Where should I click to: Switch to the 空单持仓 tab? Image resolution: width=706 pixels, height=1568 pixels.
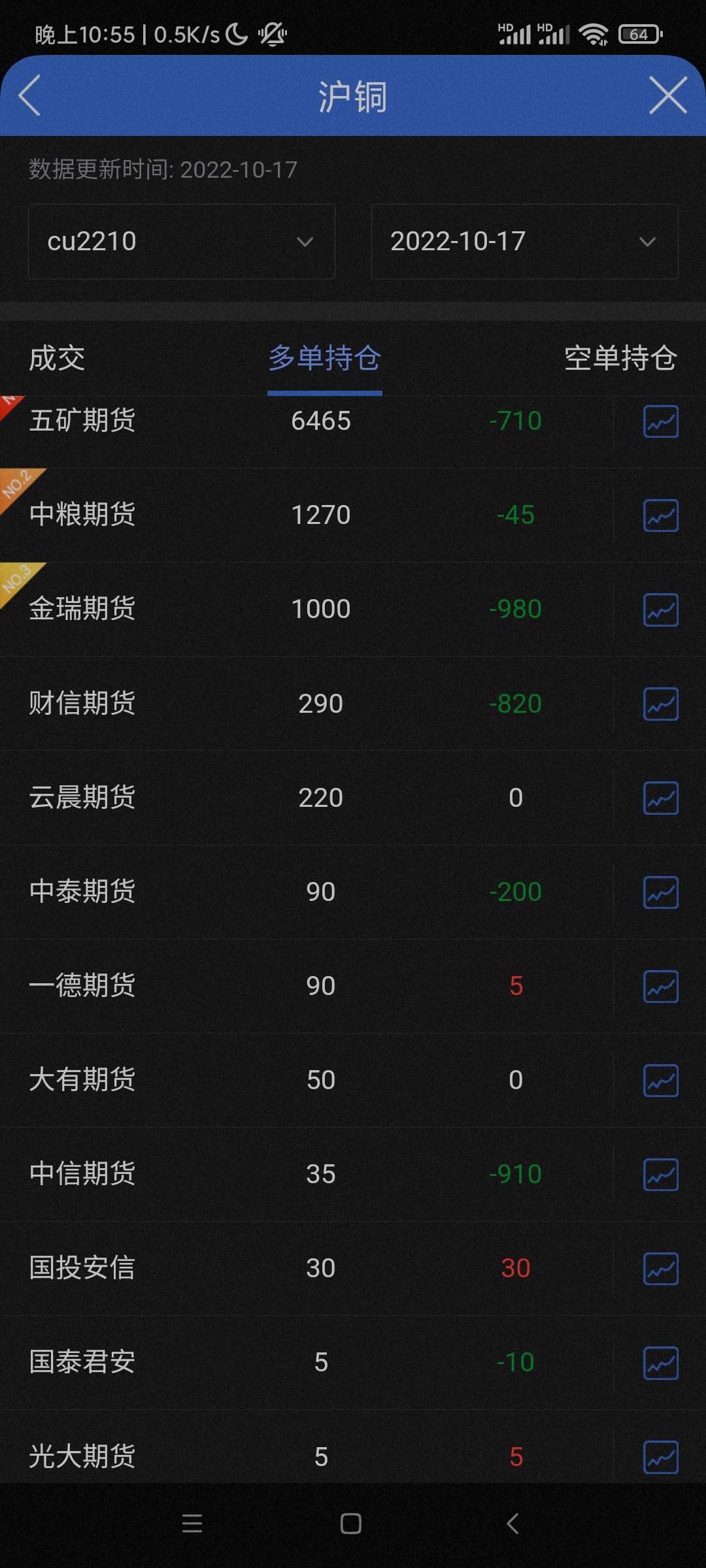tap(620, 358)
